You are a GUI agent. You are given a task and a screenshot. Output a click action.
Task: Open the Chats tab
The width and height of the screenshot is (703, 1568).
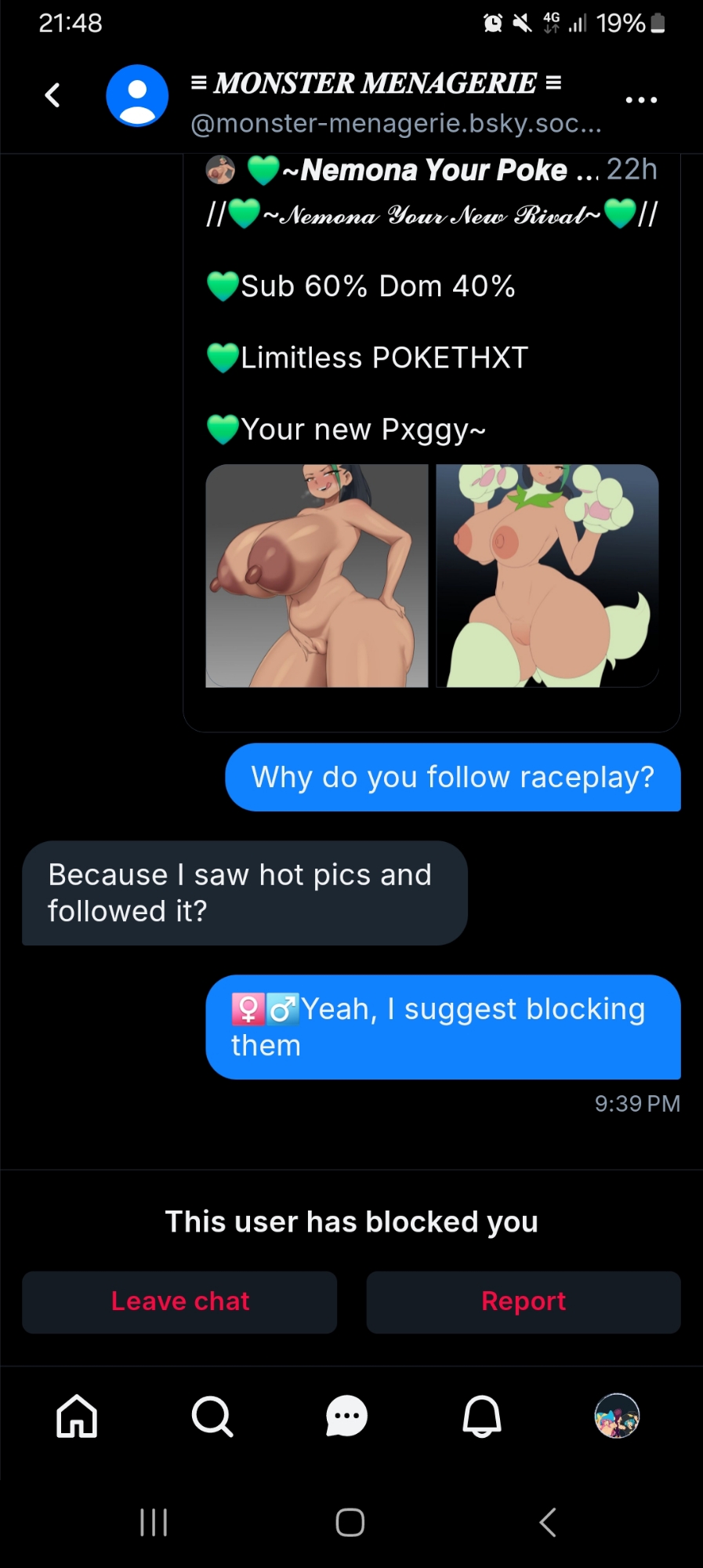pos(346,1416)
